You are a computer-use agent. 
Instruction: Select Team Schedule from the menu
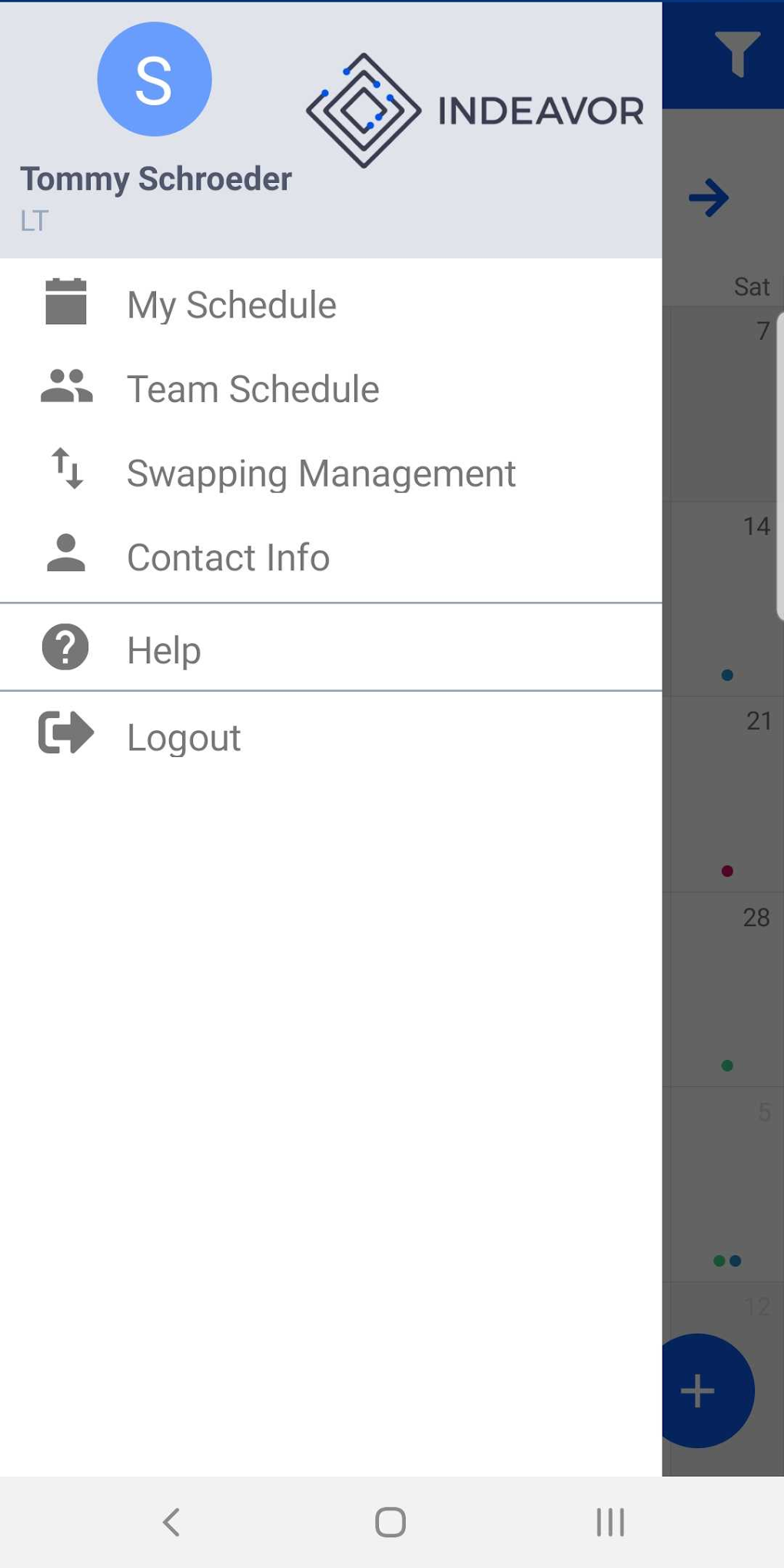pyautogui.click(x=254, y=389)
